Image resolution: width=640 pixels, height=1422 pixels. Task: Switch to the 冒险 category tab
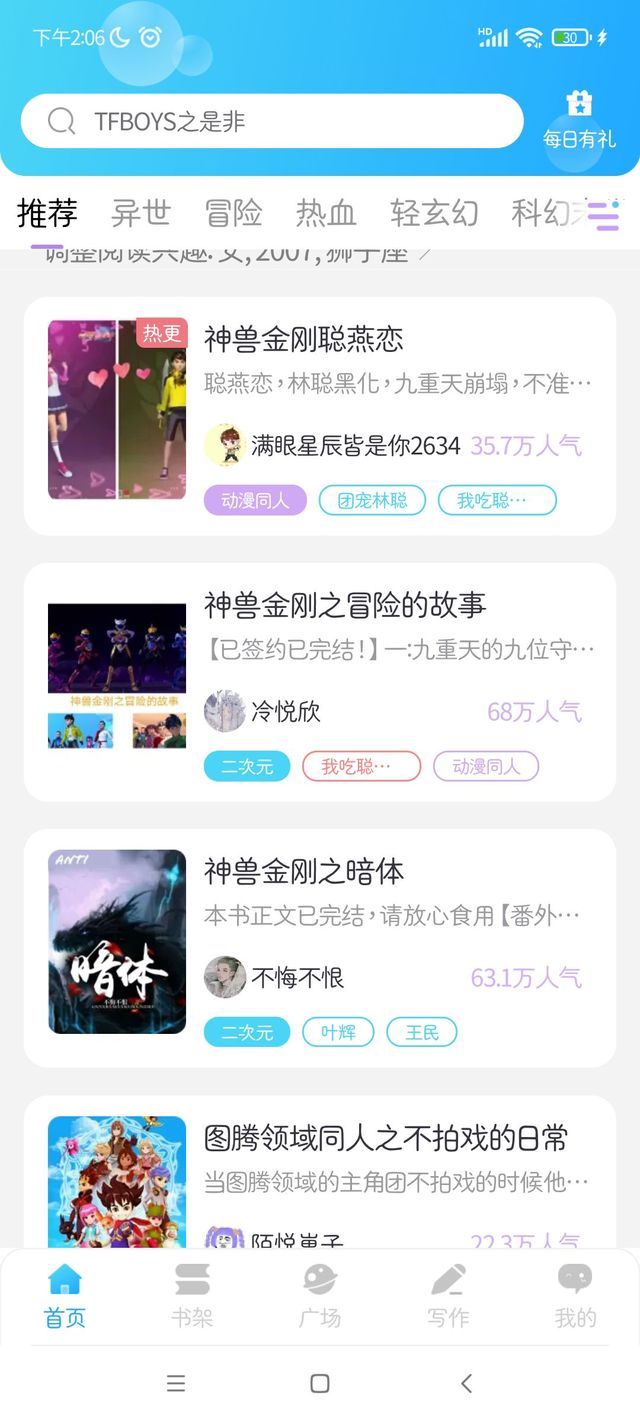(x=233, y=213)
